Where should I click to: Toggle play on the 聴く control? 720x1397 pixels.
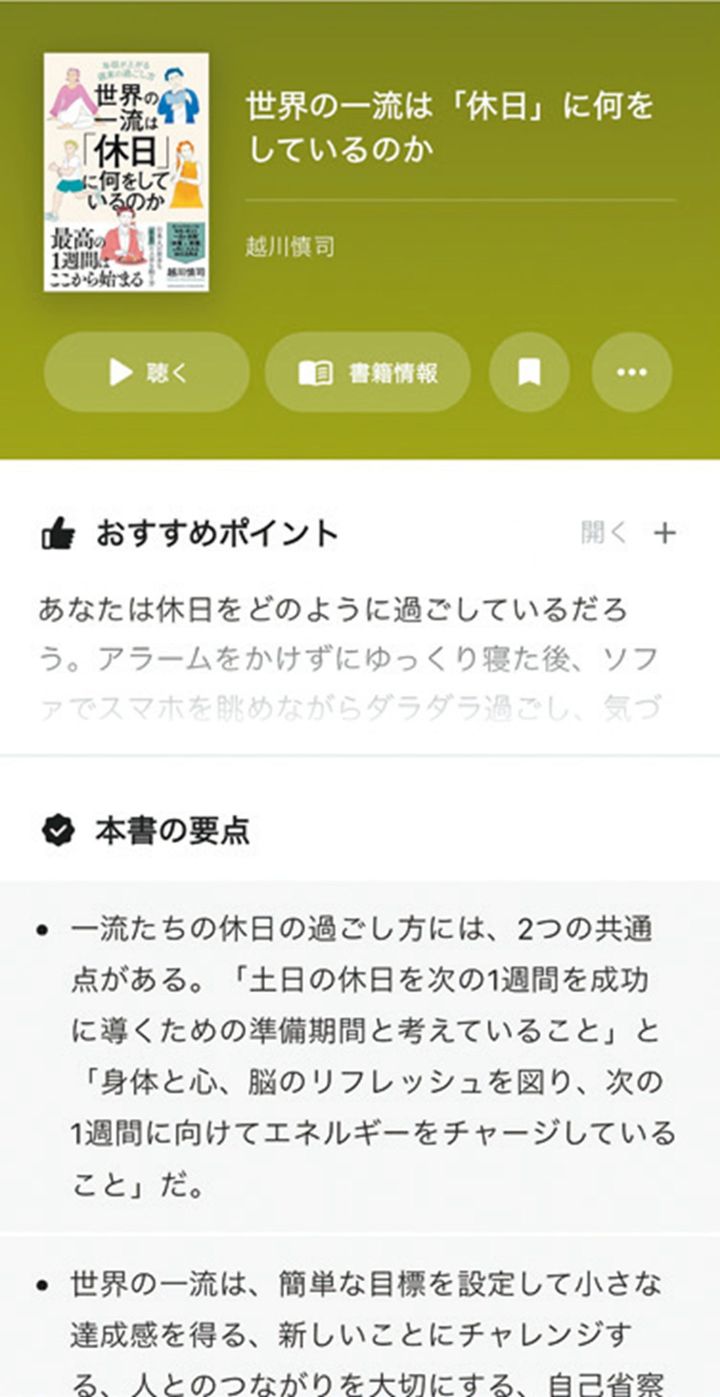pos(145,370)
